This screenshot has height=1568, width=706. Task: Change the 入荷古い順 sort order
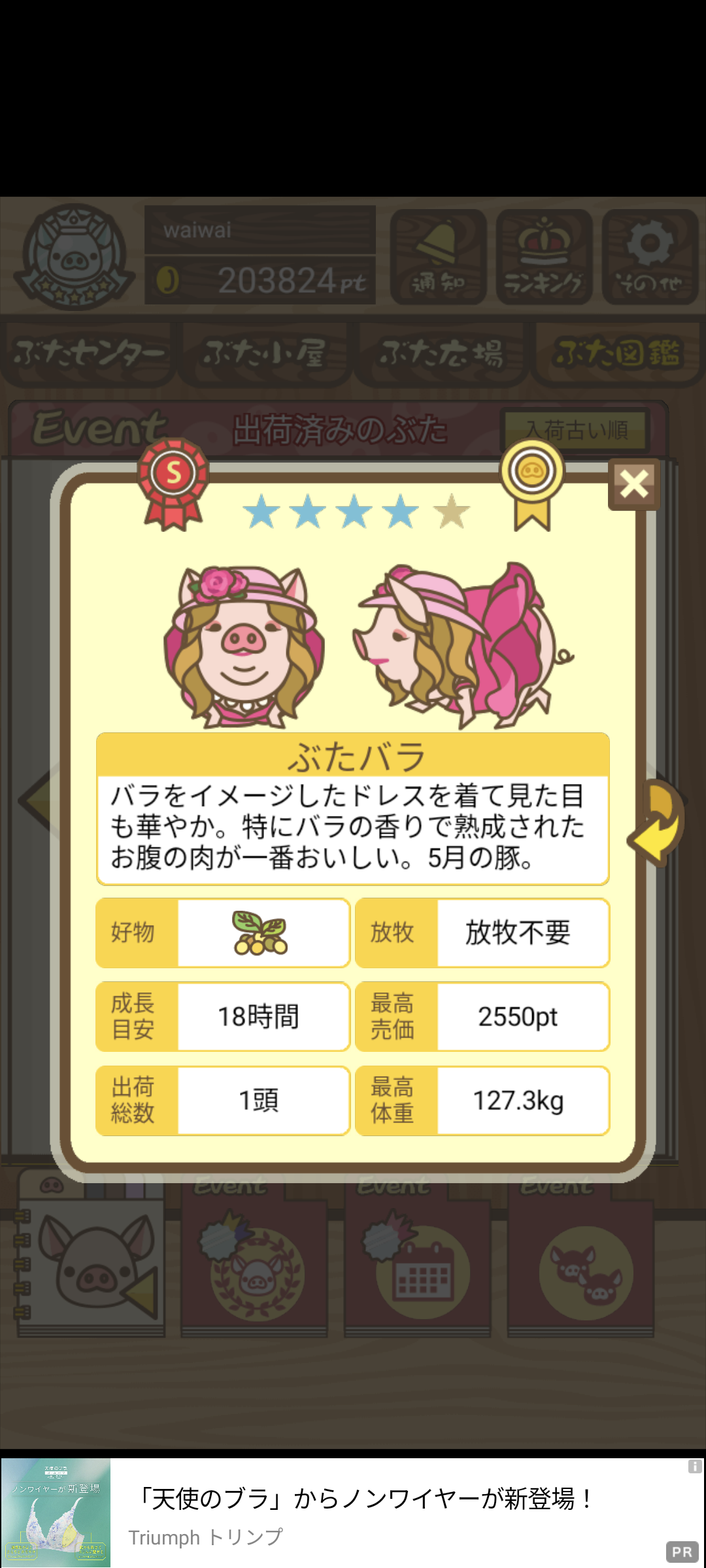click(x=576, y=430)
